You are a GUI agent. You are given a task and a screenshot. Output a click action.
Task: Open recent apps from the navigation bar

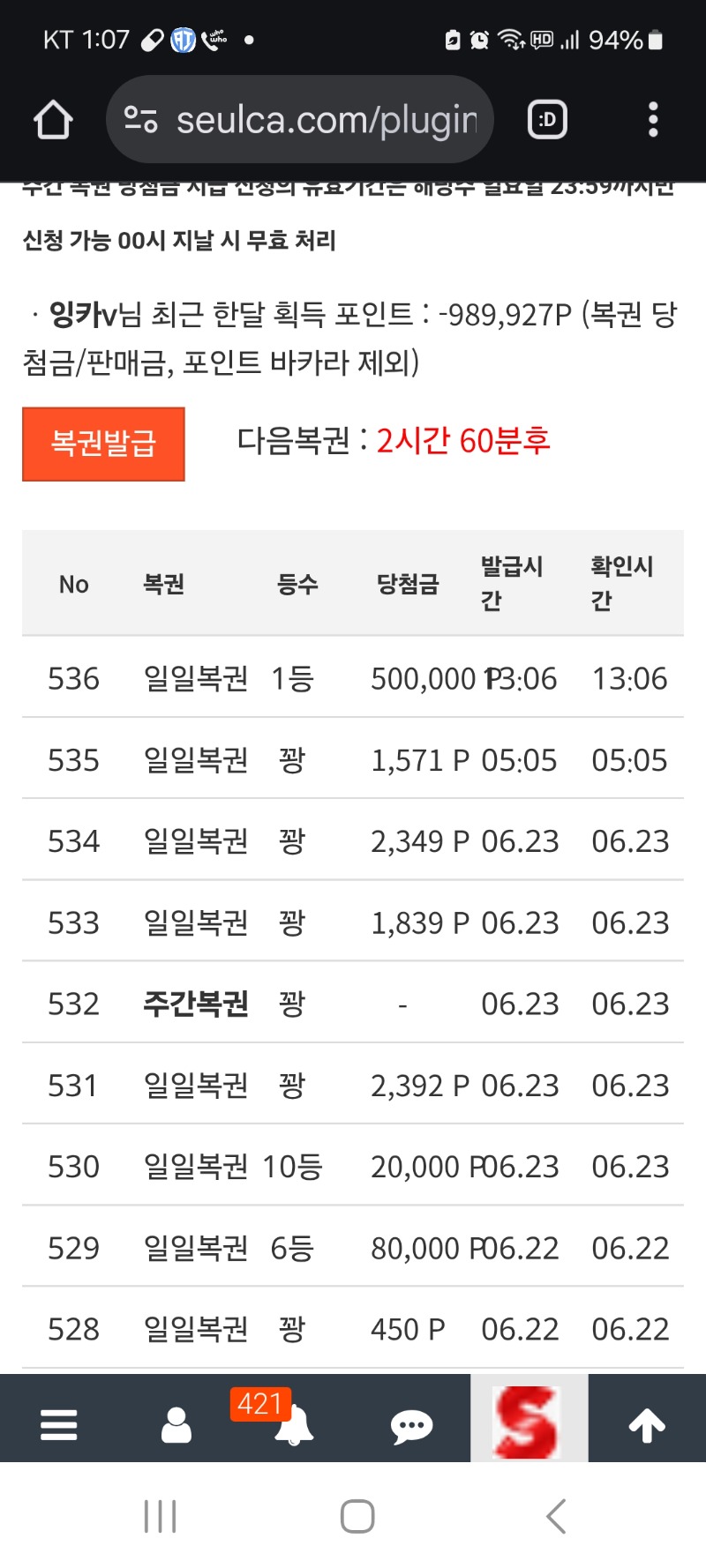161,1517
